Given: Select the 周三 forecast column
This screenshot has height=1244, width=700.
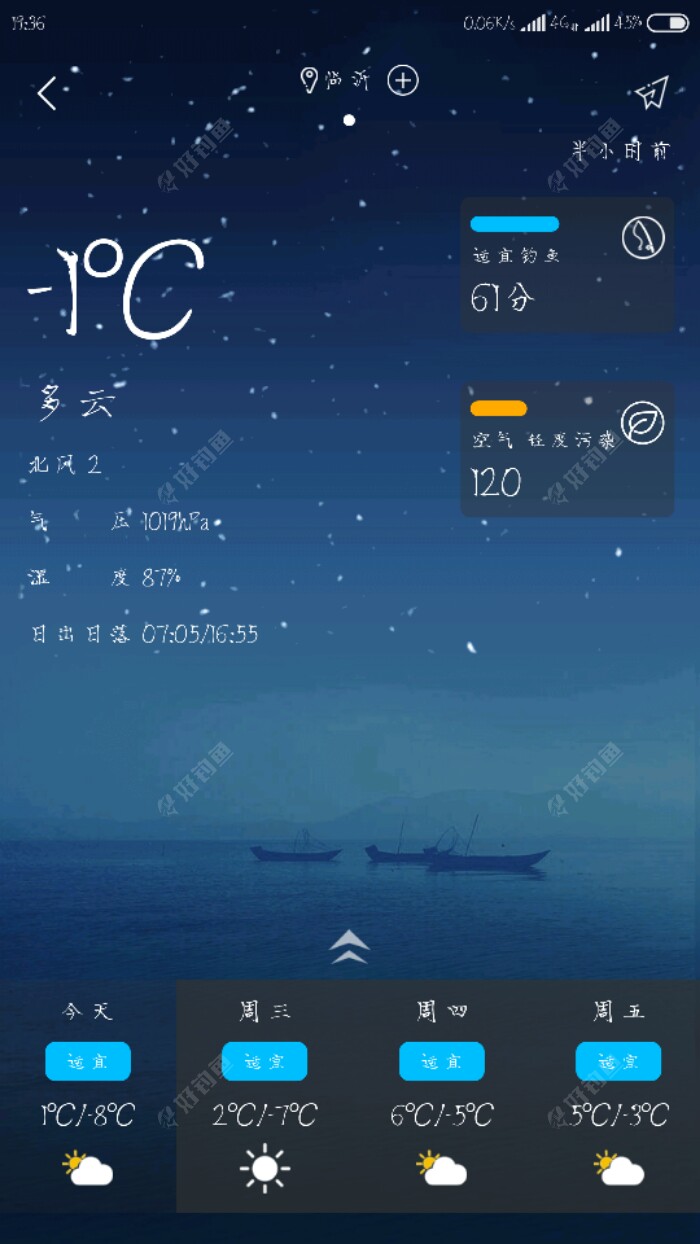Looking at the screenshot, I should [x=265, y=1095].
